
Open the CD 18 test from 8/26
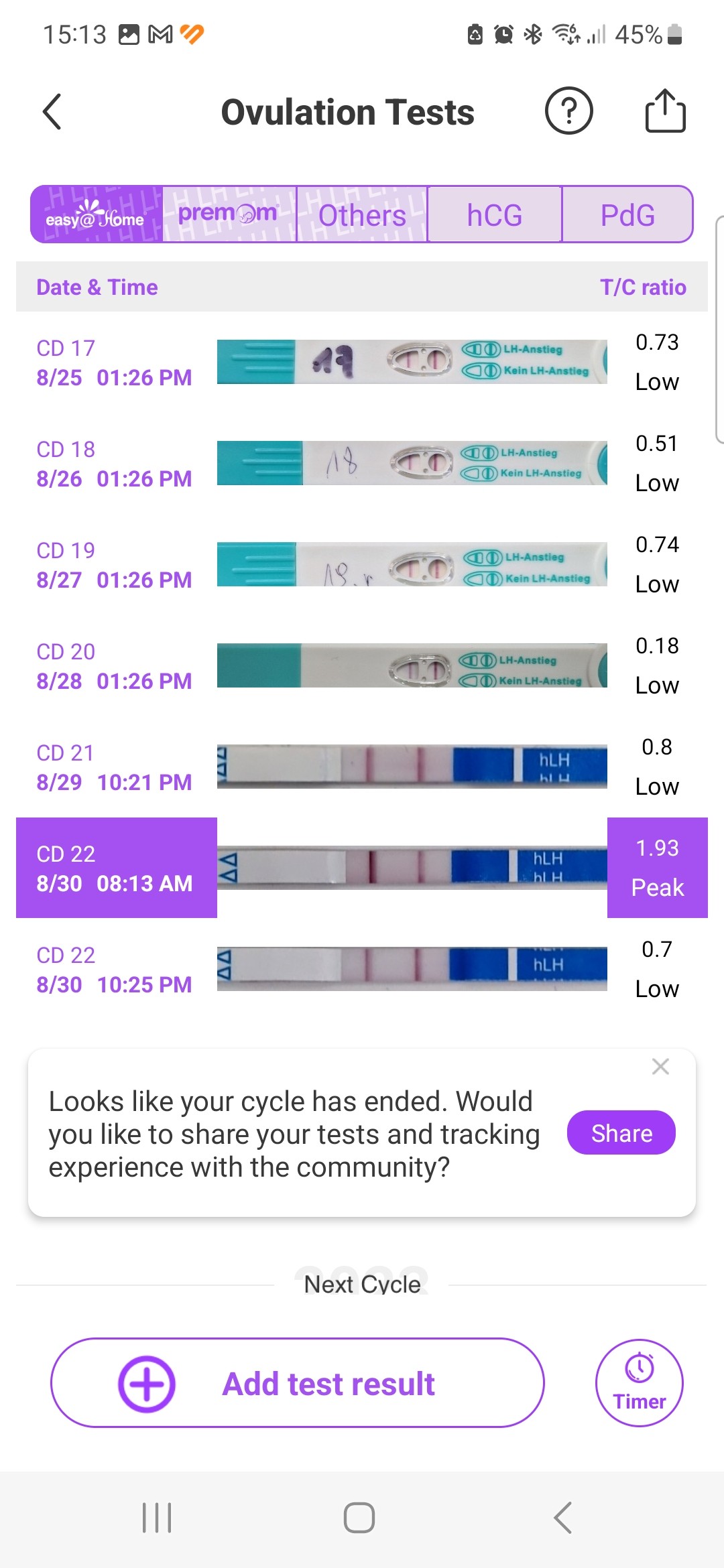362,464
